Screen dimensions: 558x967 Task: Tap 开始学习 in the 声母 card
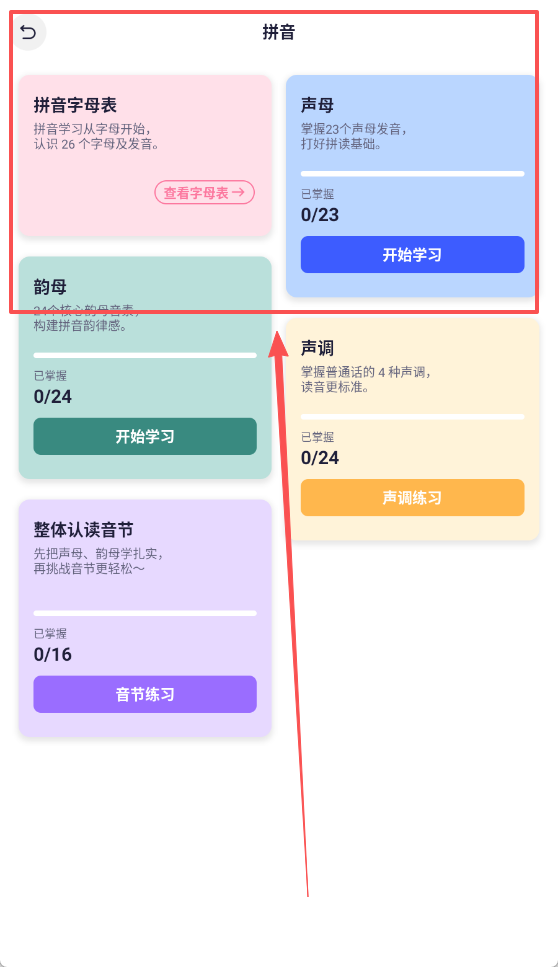pyautogui.click(x=412, y=255)
